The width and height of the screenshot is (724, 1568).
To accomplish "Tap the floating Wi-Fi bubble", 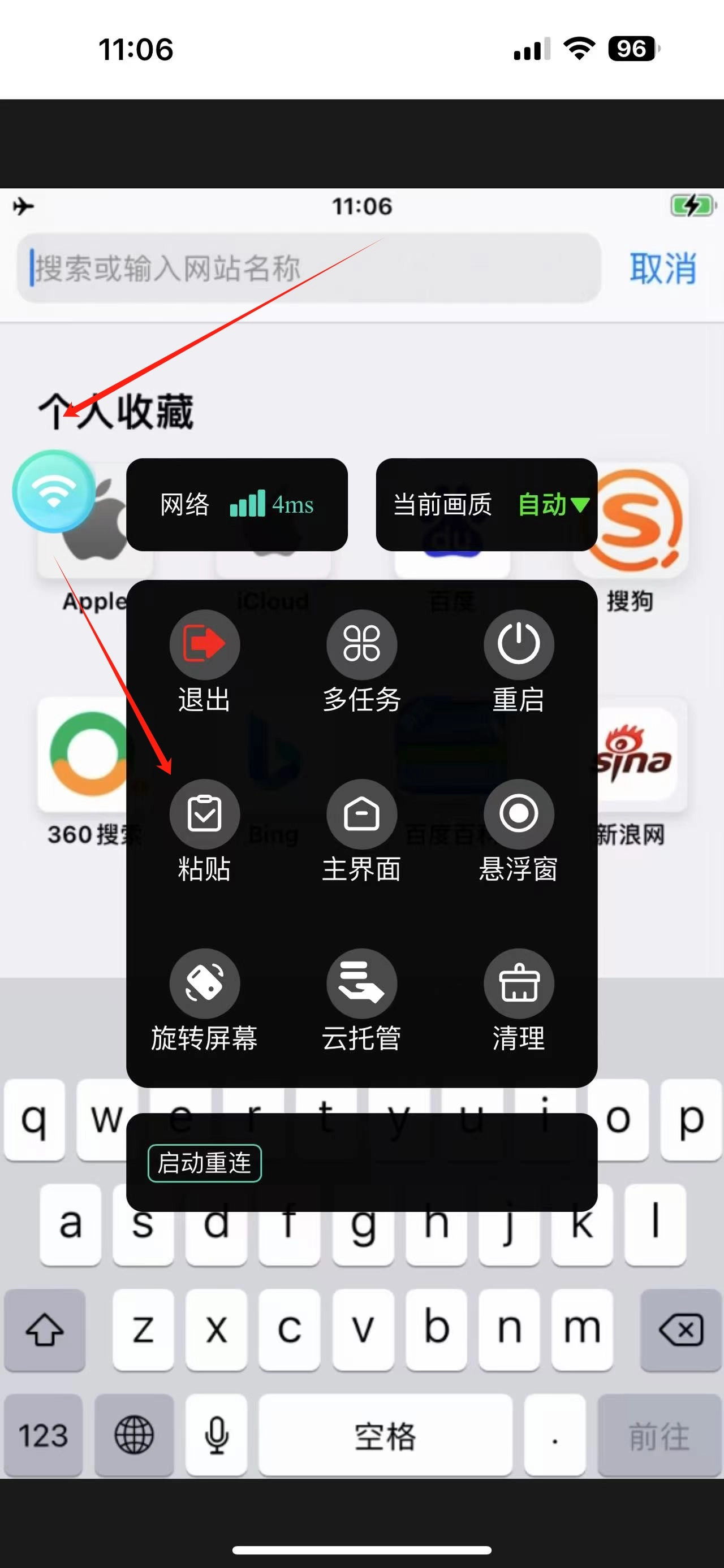I will (x=54, y=491).
